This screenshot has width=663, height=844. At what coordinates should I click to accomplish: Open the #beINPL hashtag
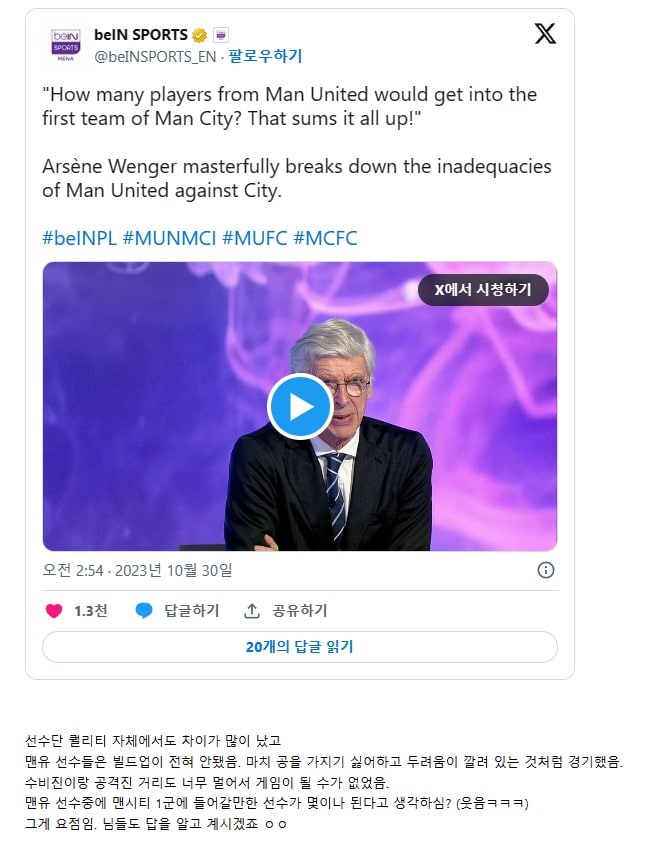pyautogui.click(x=78, y=238)
